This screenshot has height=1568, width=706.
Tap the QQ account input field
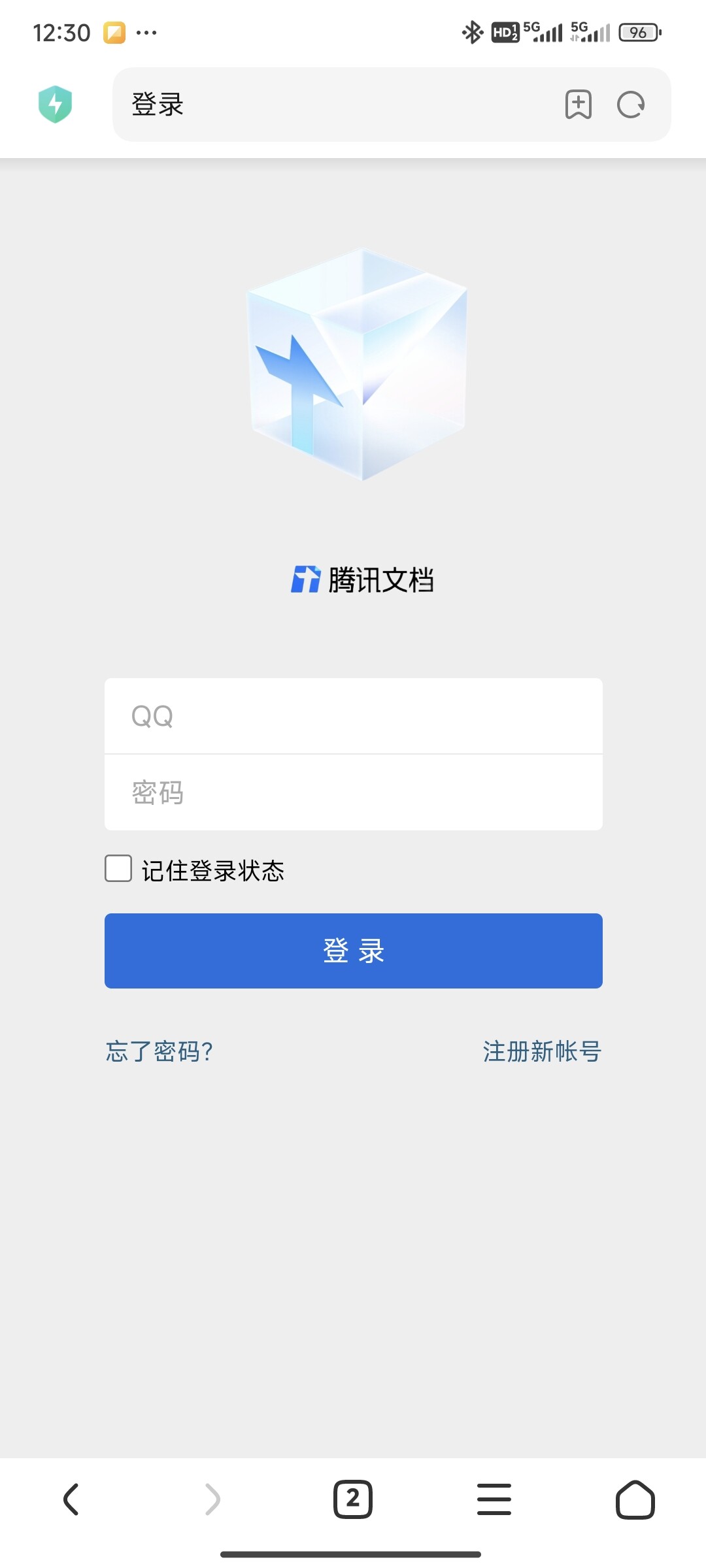tap(353, 716)
